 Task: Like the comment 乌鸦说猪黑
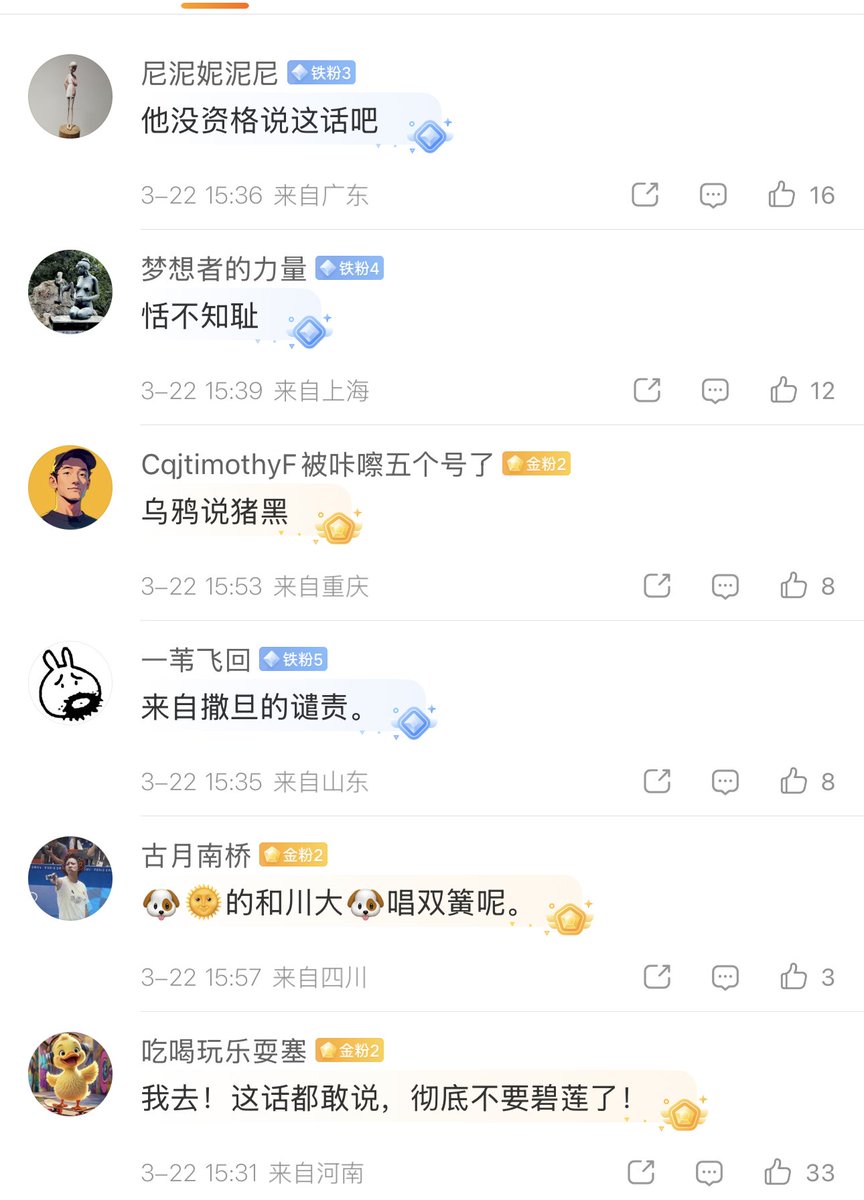click(x=794, y=586)
